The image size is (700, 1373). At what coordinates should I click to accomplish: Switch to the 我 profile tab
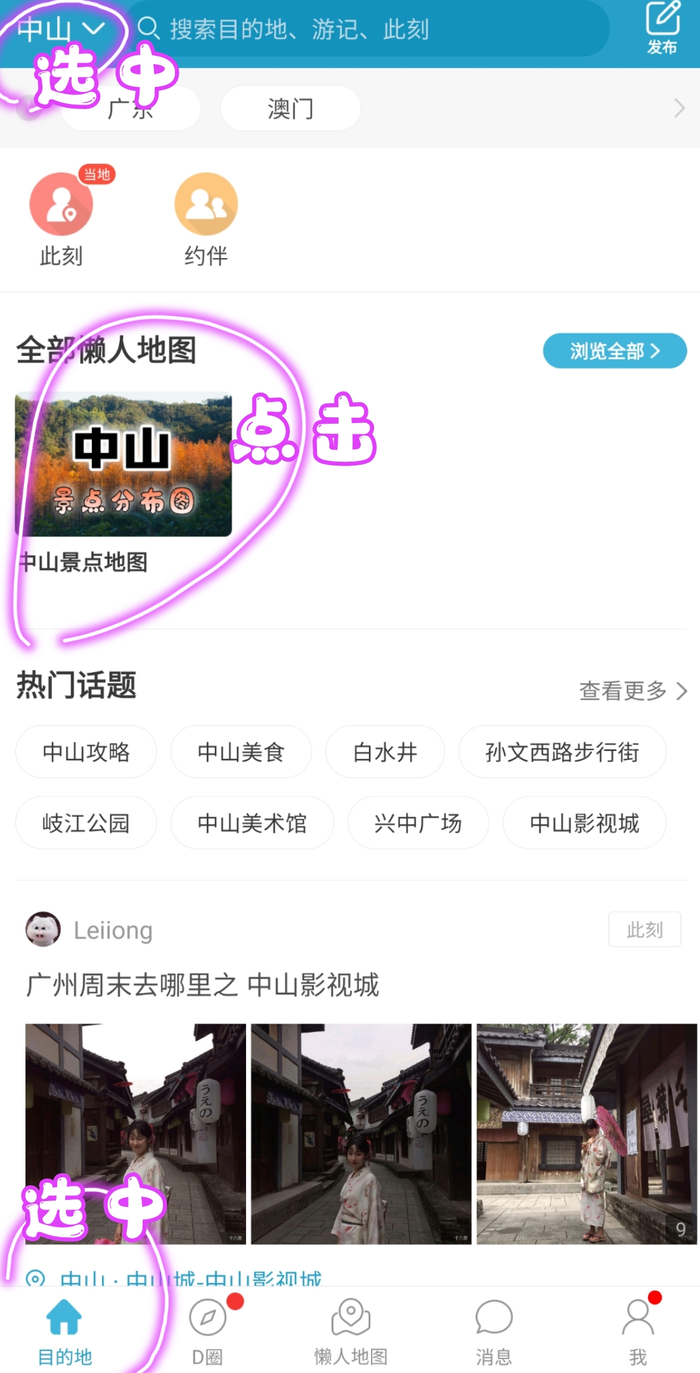click(638, 1332)
